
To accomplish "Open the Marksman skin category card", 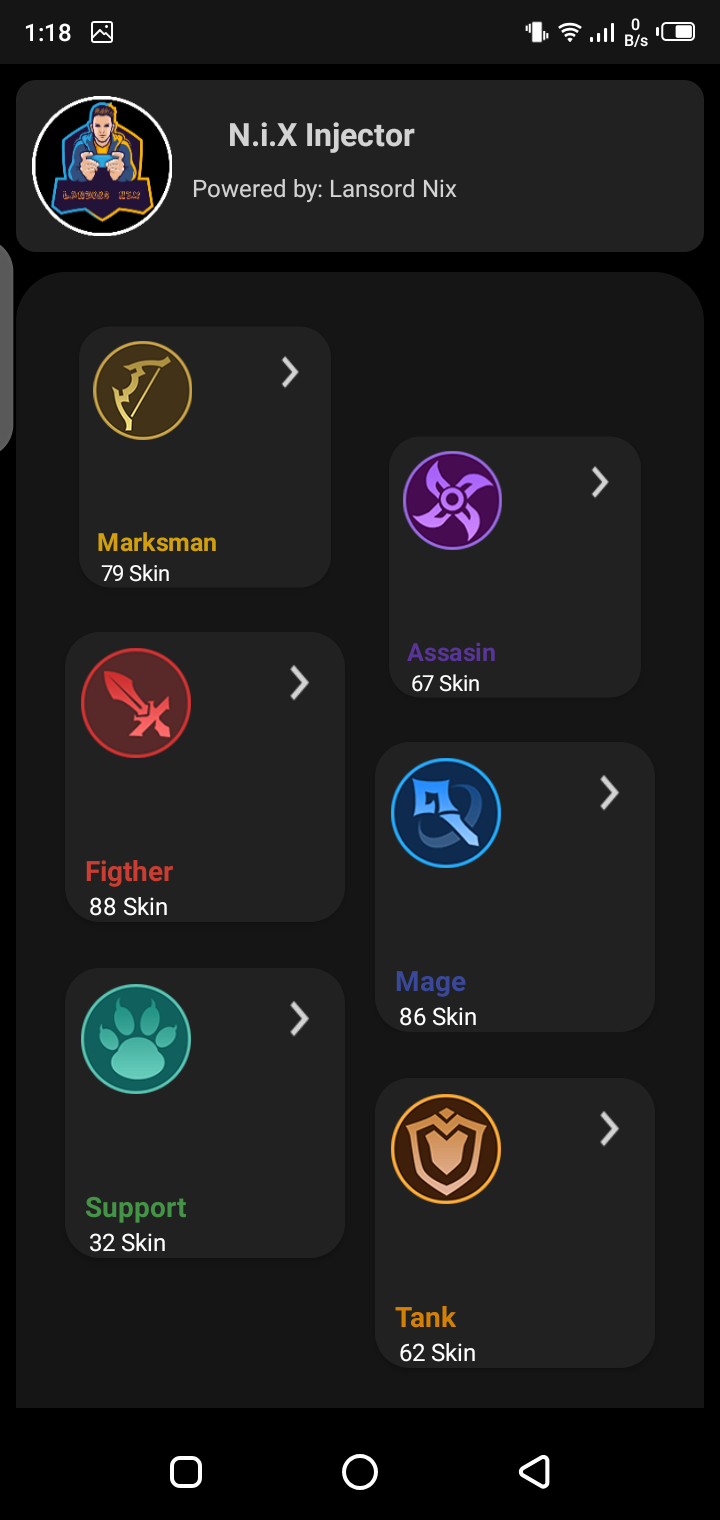I will (x=205, y=457).
